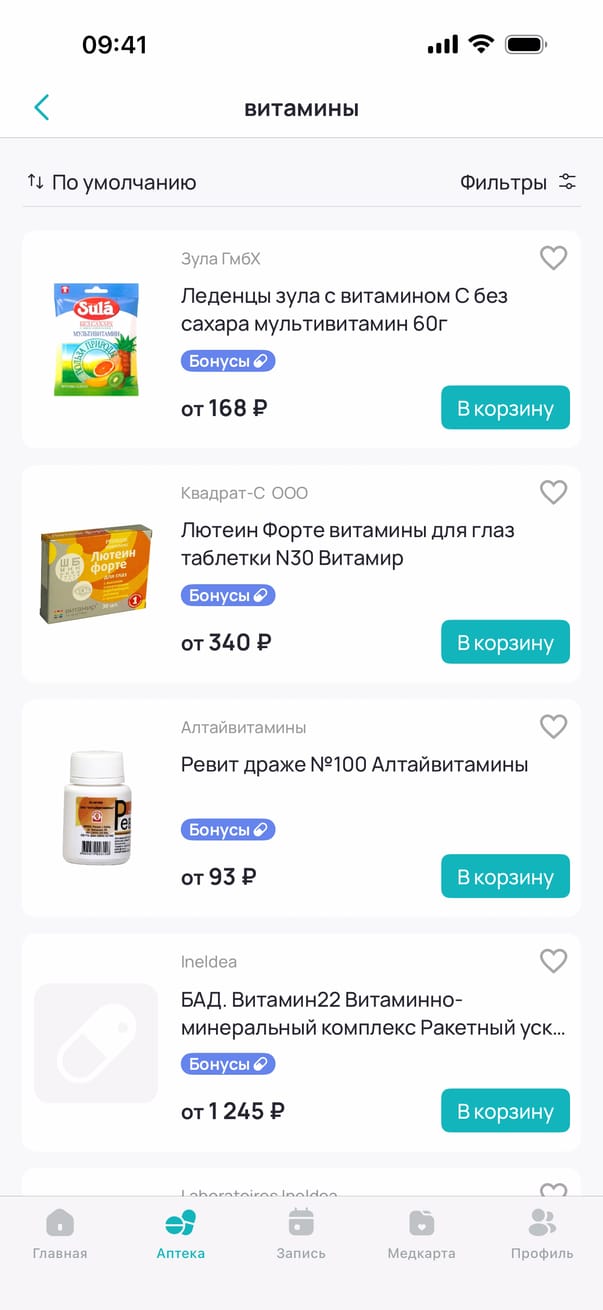Open the Медкарта tab
603x1310 pixels.
(421, 1234)
